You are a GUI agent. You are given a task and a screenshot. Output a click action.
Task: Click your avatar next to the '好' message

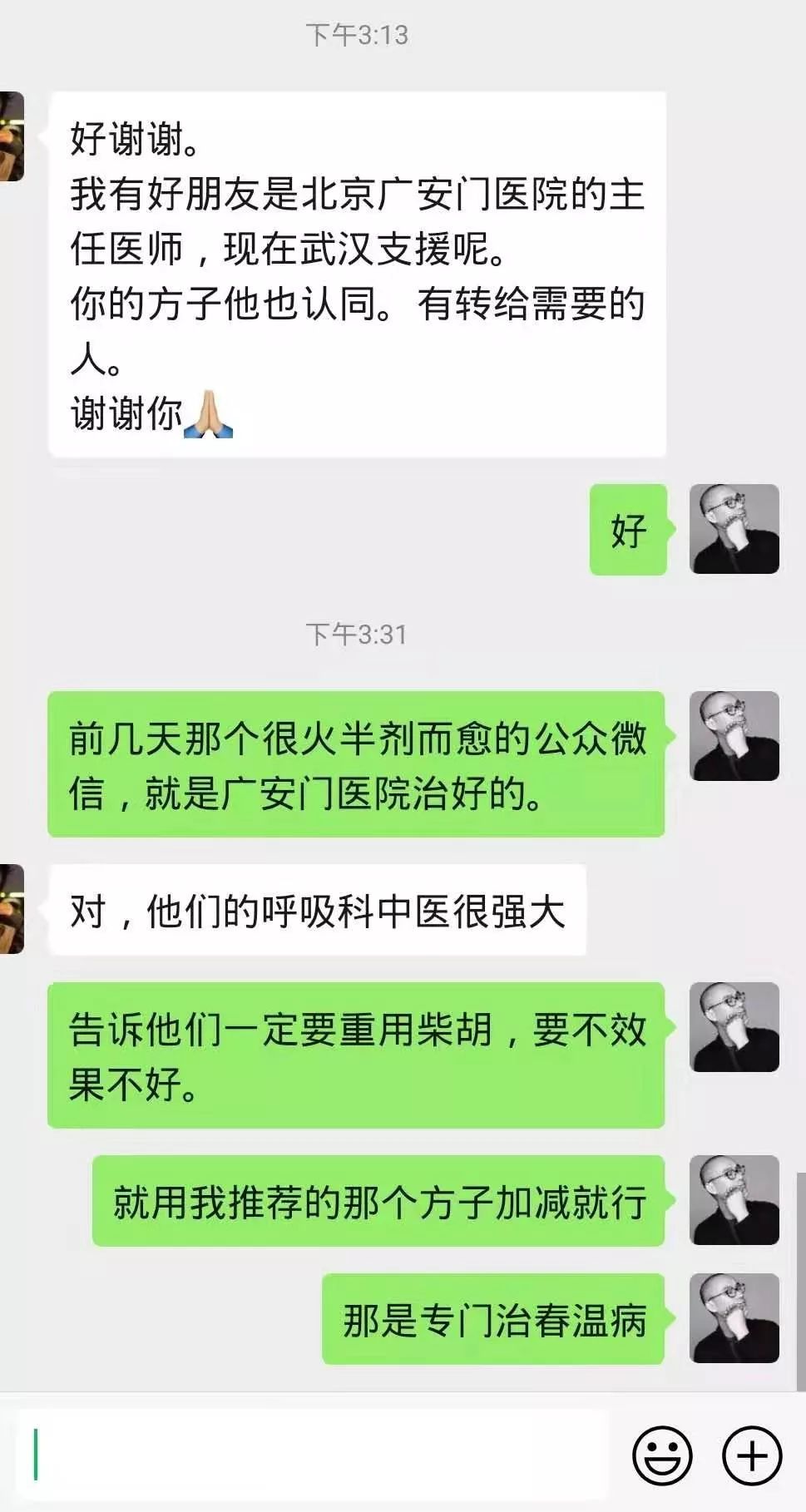[734, 528]
